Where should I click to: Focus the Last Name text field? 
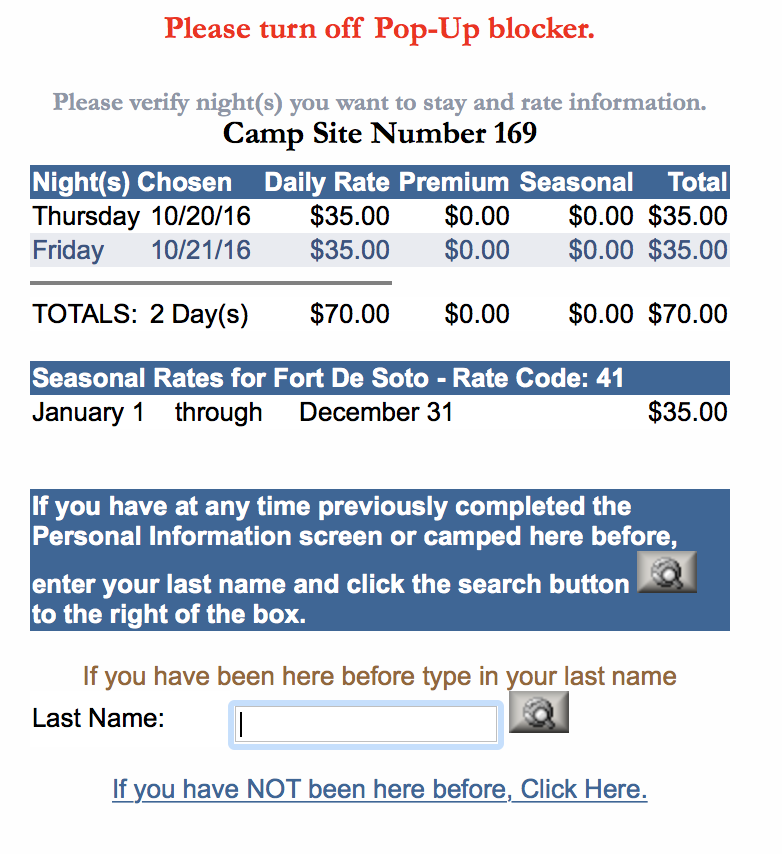(366, 725)
